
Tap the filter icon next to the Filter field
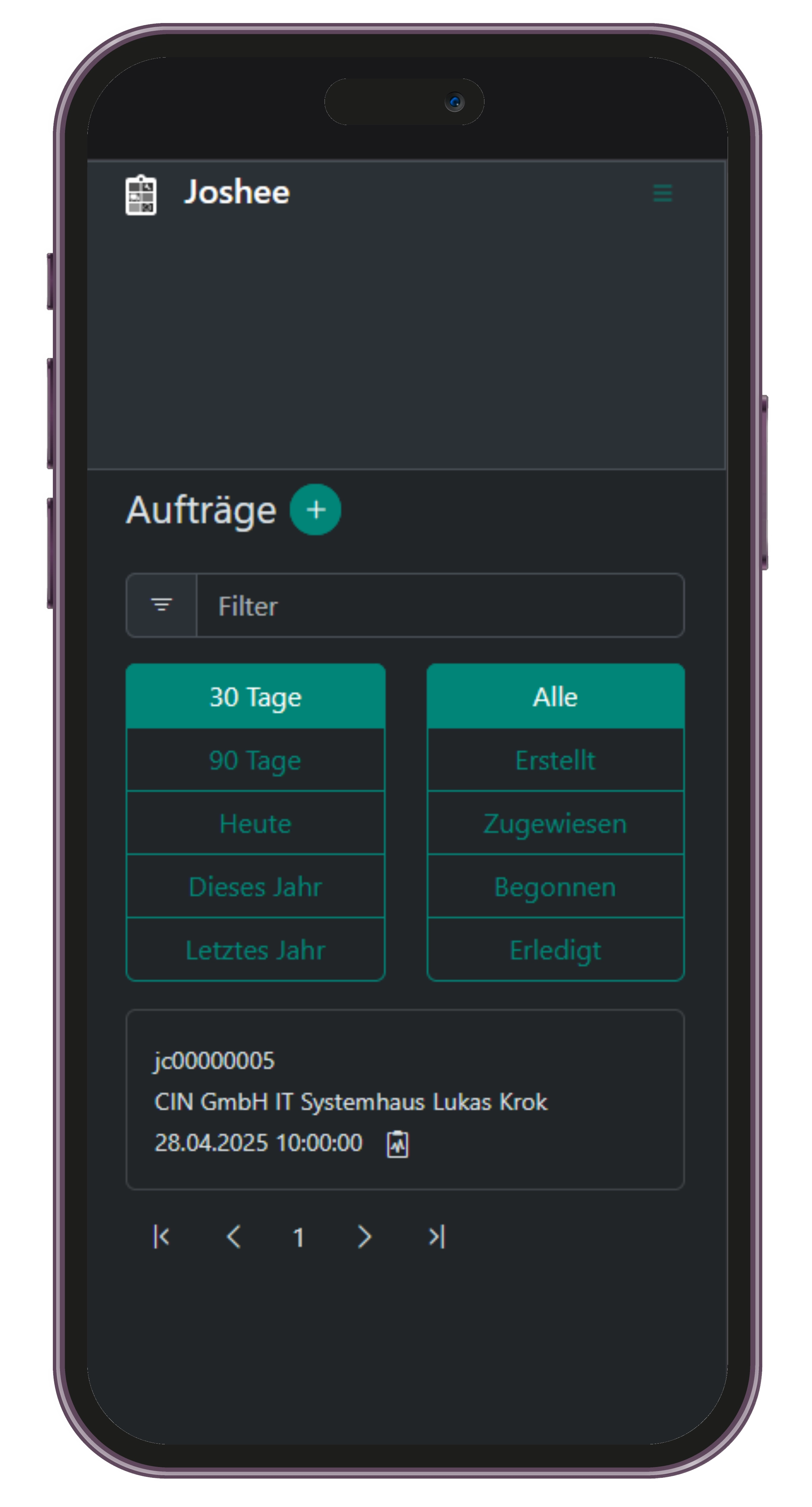pos(162,605)
